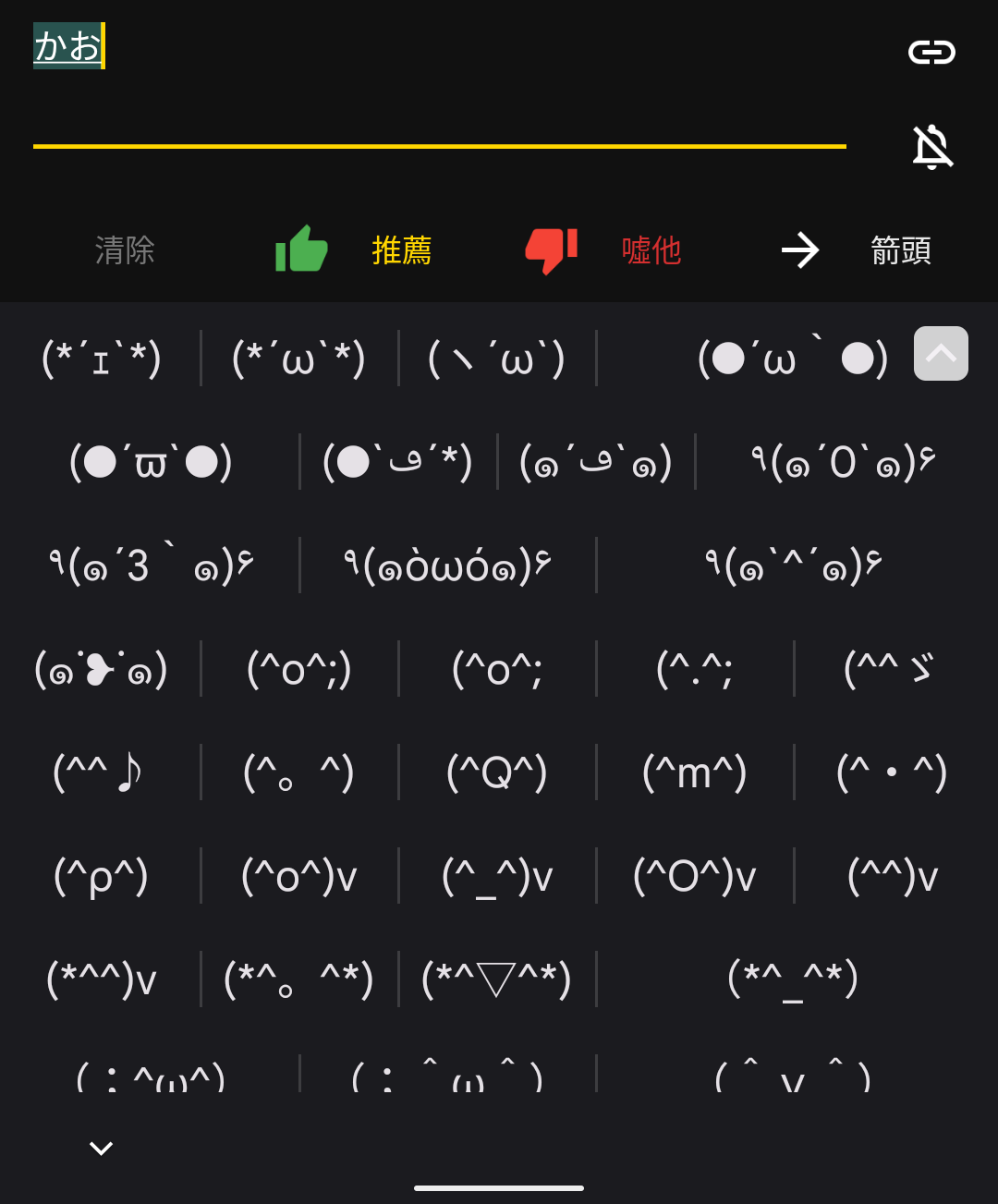Insert the (●´ω｀●) kaomoji

(793, 359)
